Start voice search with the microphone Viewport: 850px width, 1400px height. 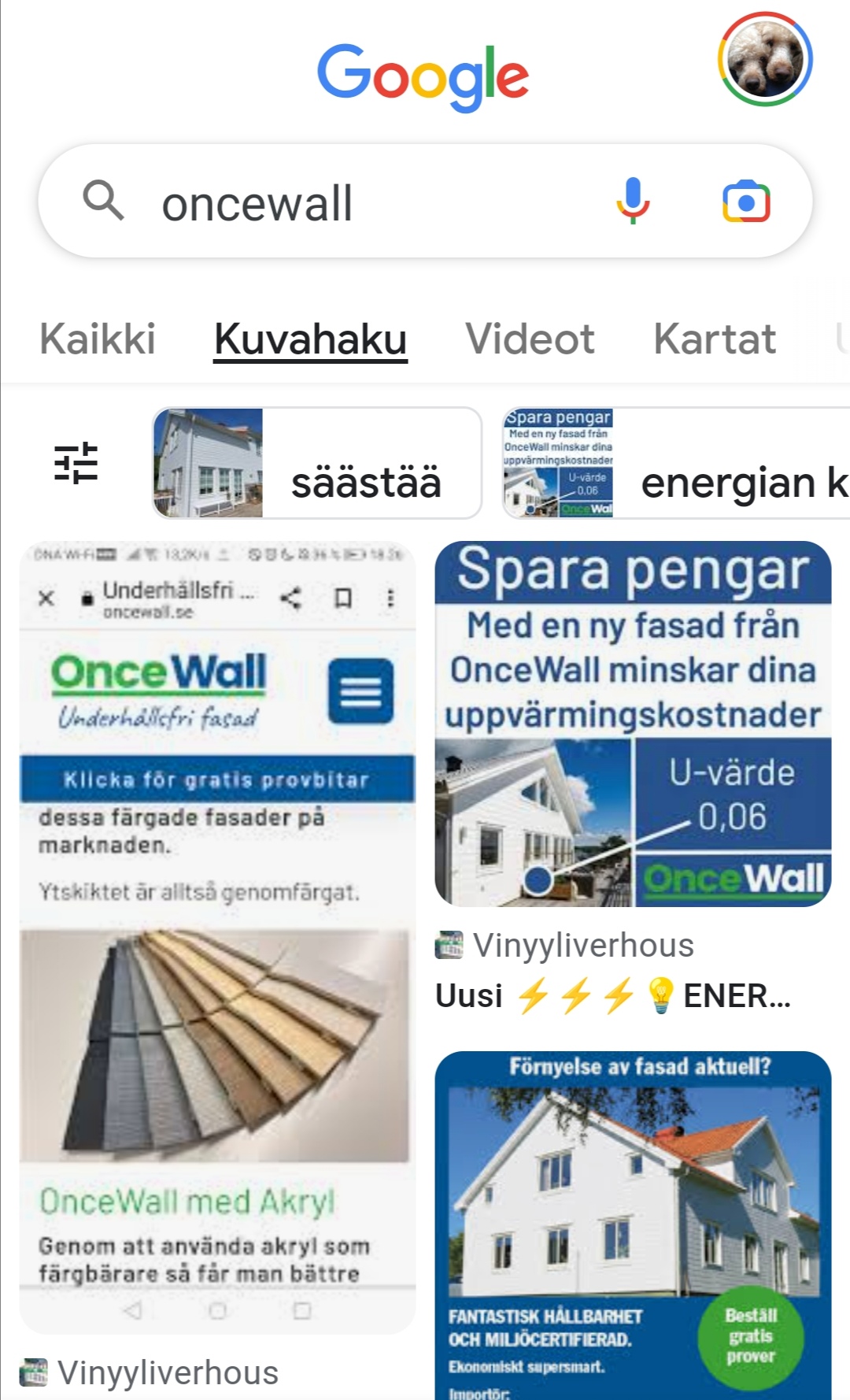click(x=632, y=202)
